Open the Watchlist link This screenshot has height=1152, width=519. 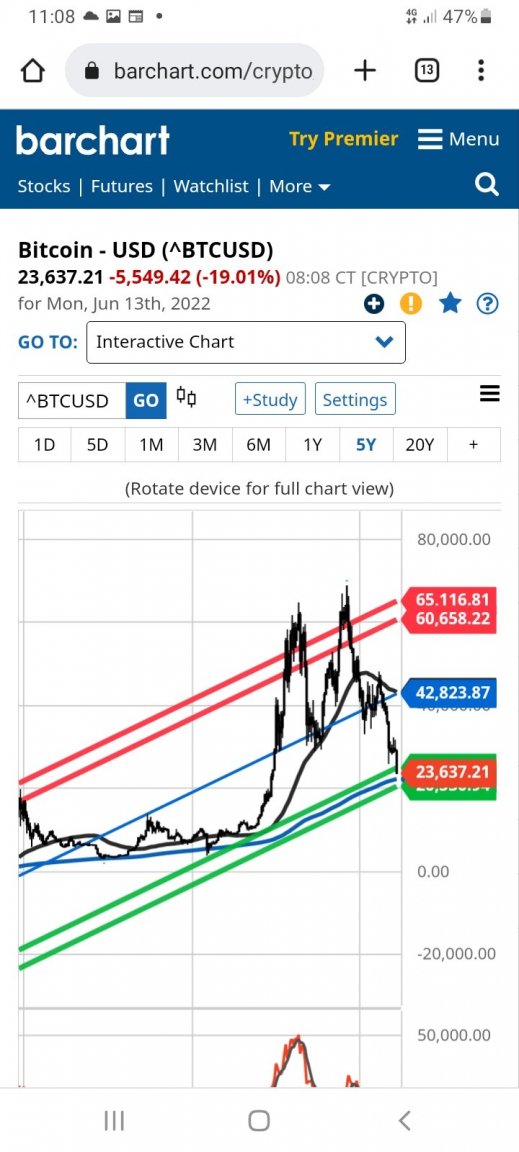pyautogui.click(x=211, y=186)
